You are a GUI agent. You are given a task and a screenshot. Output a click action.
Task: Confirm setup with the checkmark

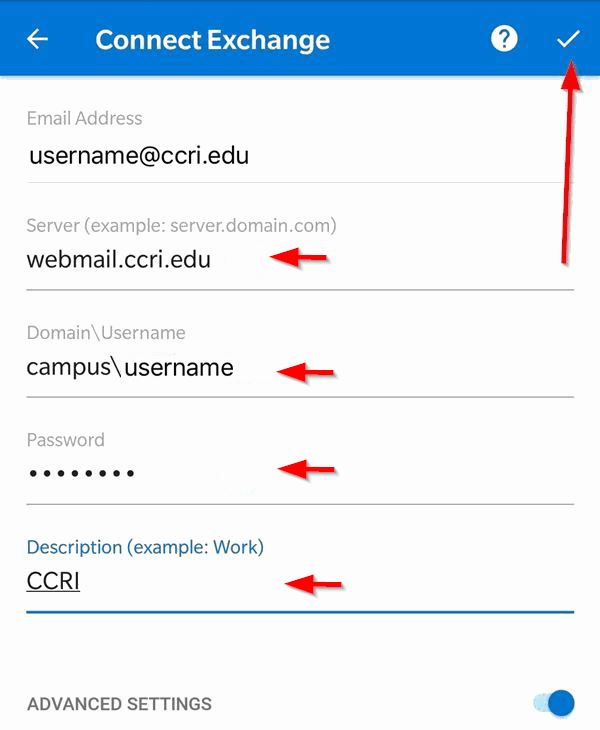point(568,39)
